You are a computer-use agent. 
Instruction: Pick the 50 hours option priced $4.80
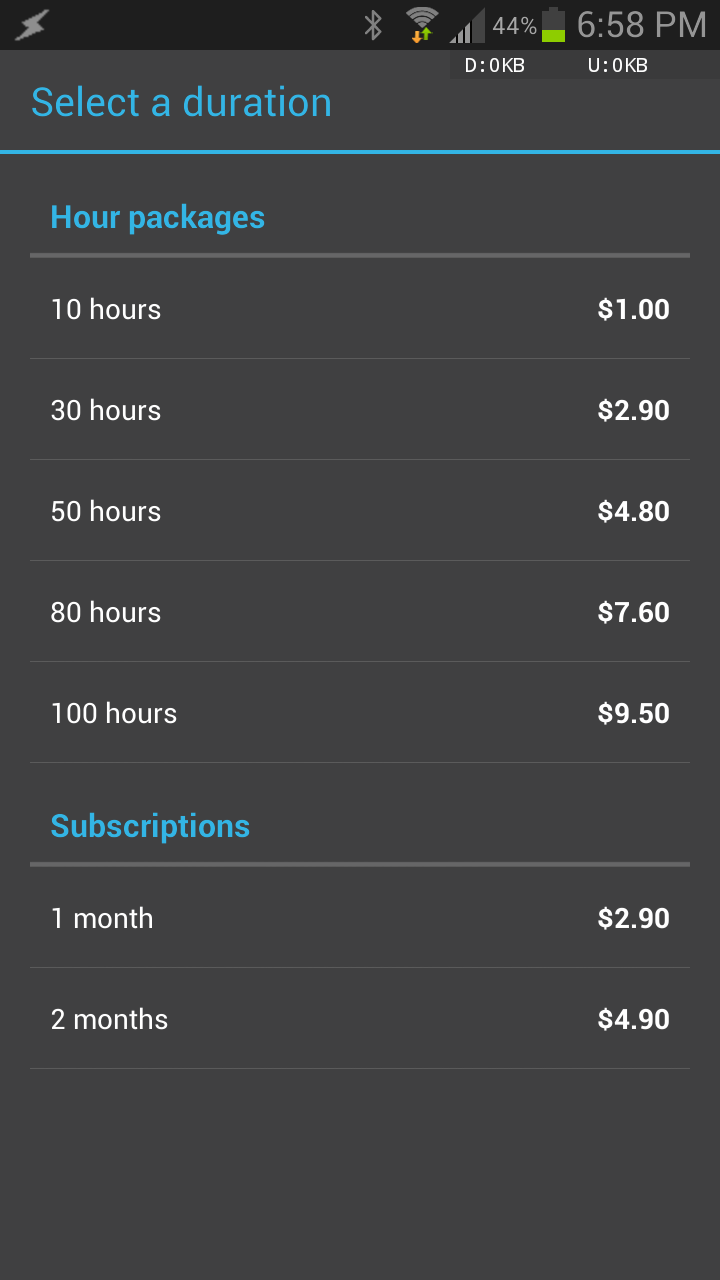(x=360, y=511)
